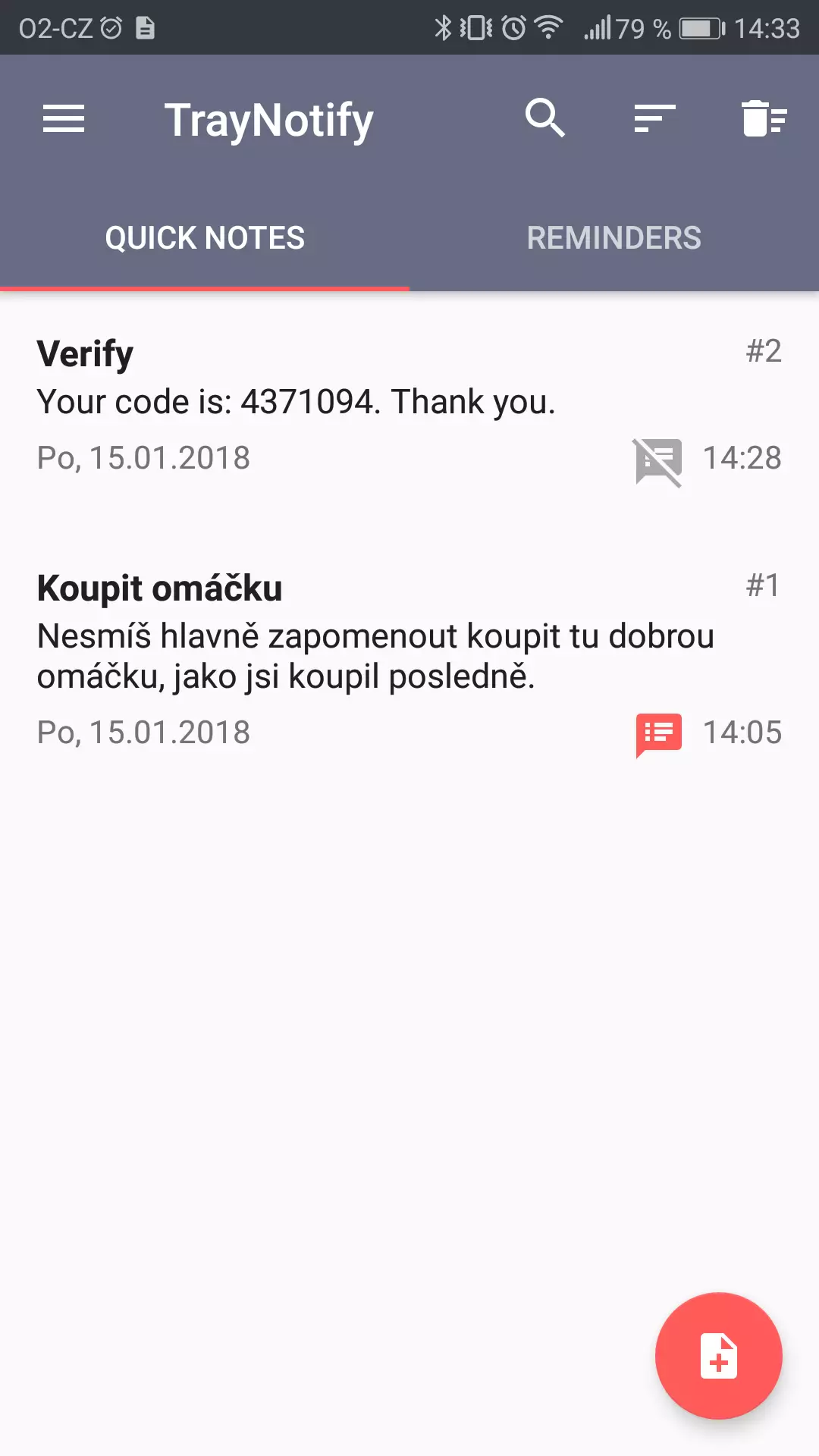819x1456 pixels.
Task: Open the sort options icon
Action: click(x=654, y=118)
